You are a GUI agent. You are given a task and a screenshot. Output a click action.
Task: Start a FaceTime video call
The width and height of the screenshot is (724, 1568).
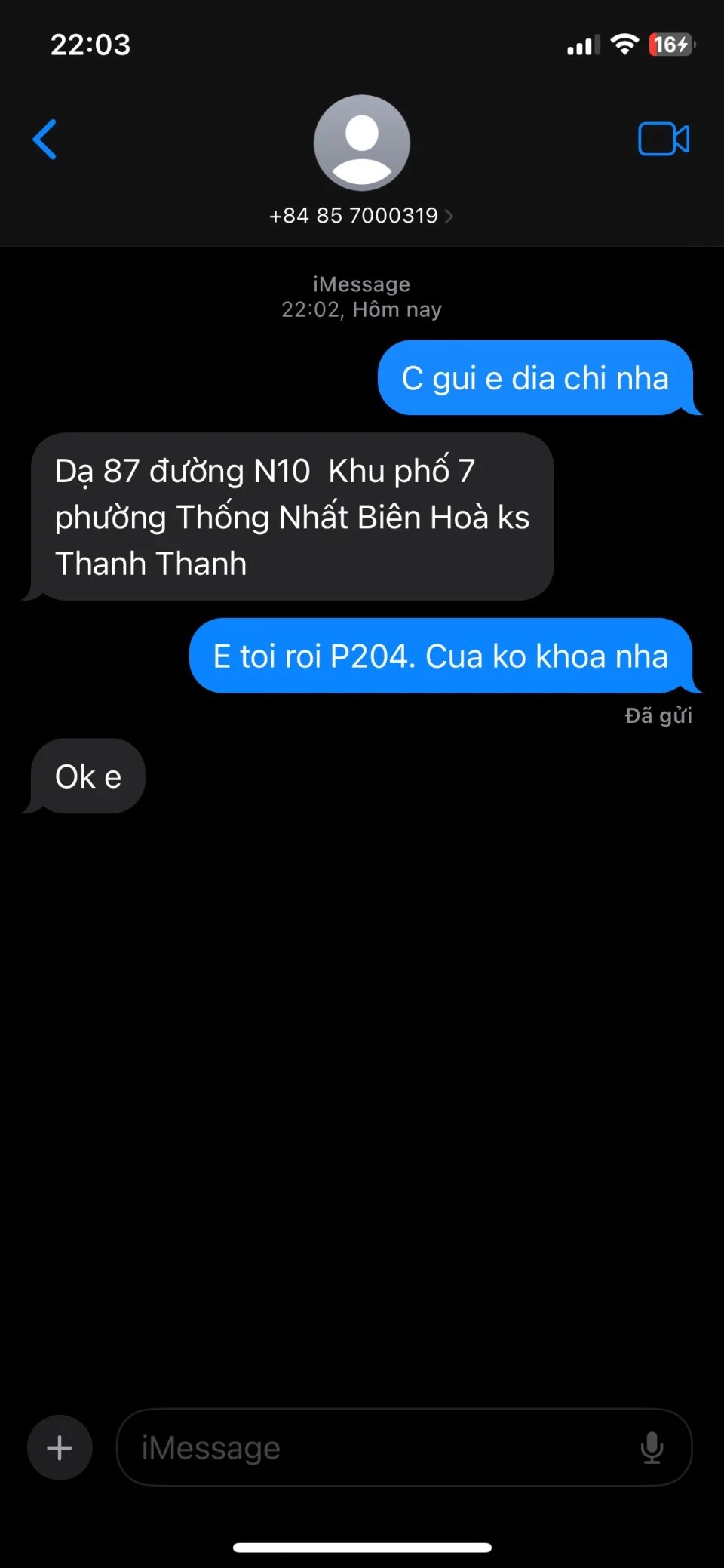663,140
